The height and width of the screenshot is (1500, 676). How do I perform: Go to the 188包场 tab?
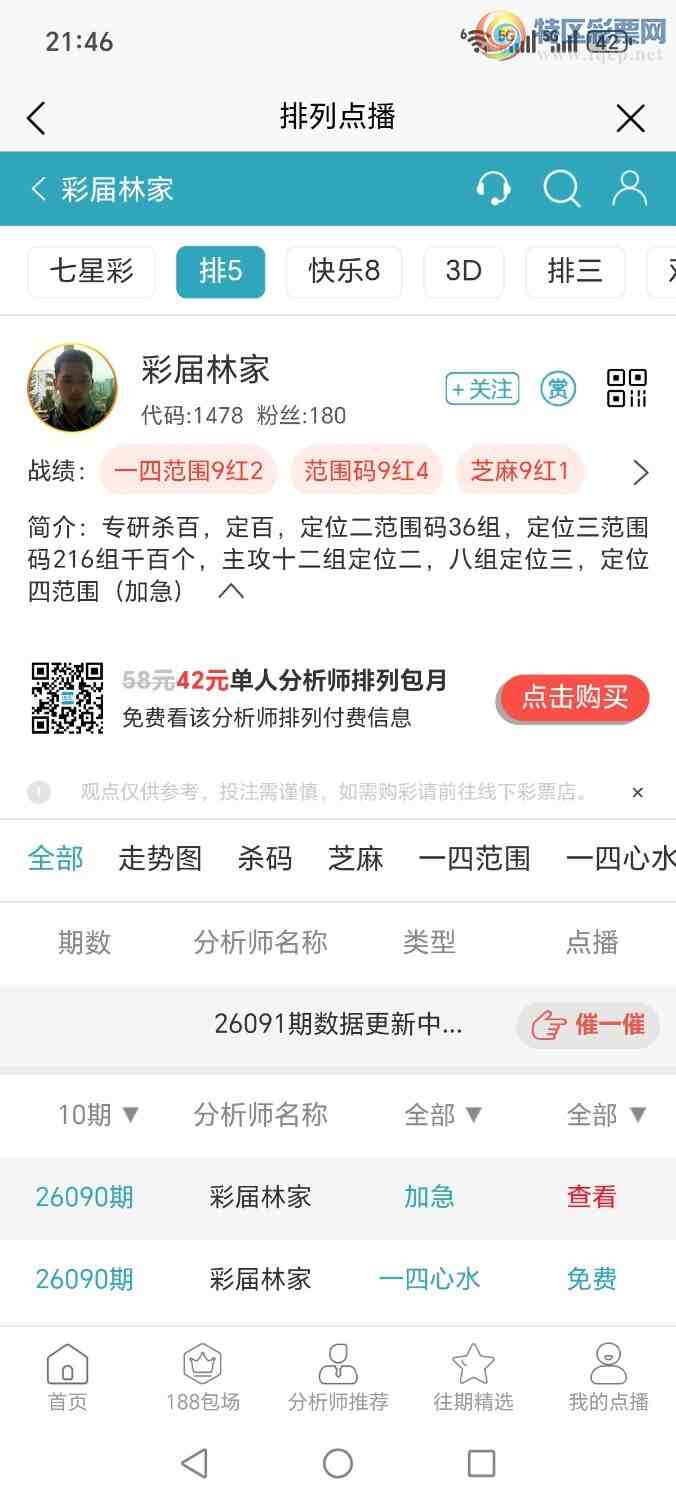click(202, 1377)
